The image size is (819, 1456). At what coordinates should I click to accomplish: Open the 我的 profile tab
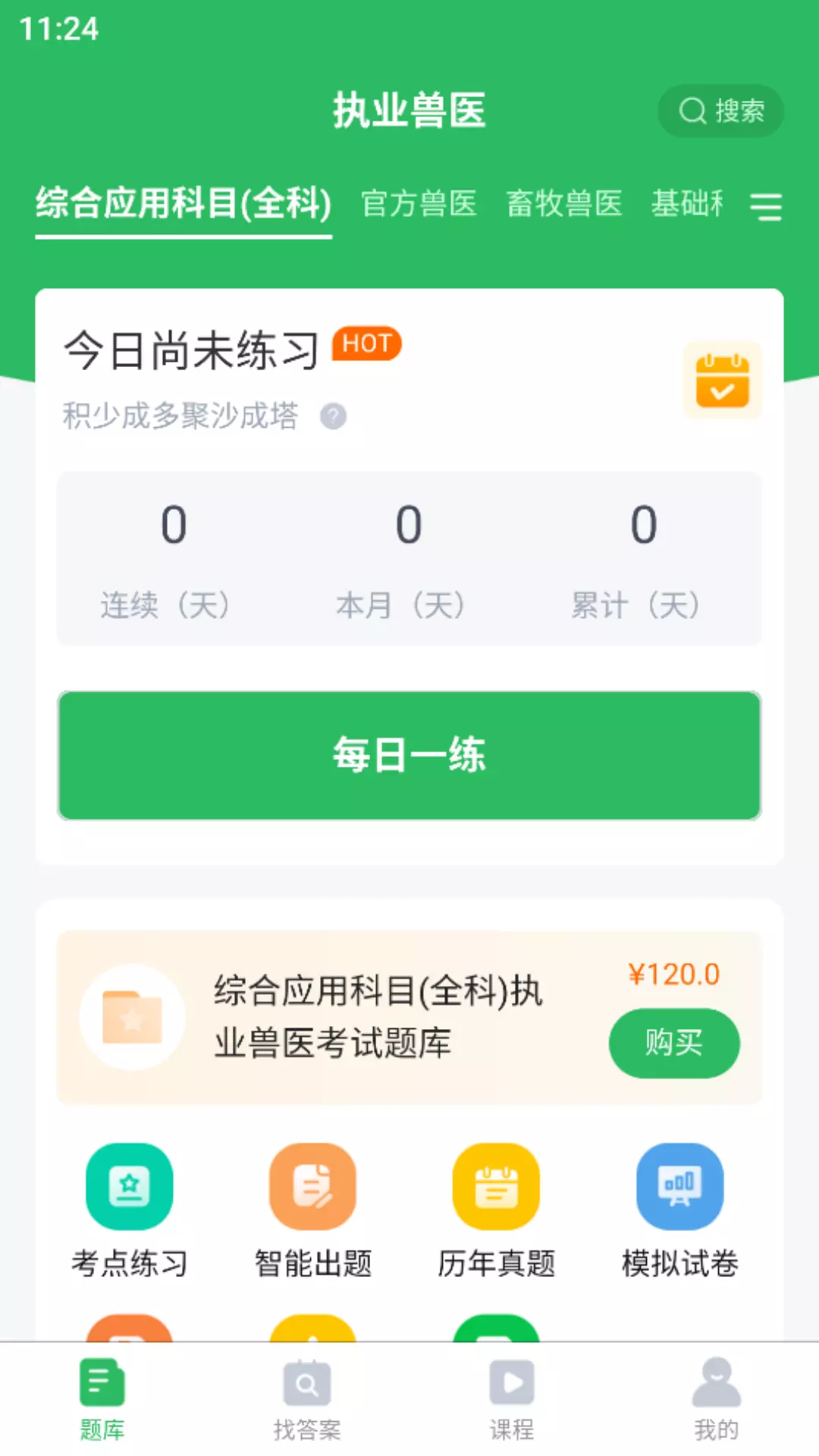click(717, 1400)
